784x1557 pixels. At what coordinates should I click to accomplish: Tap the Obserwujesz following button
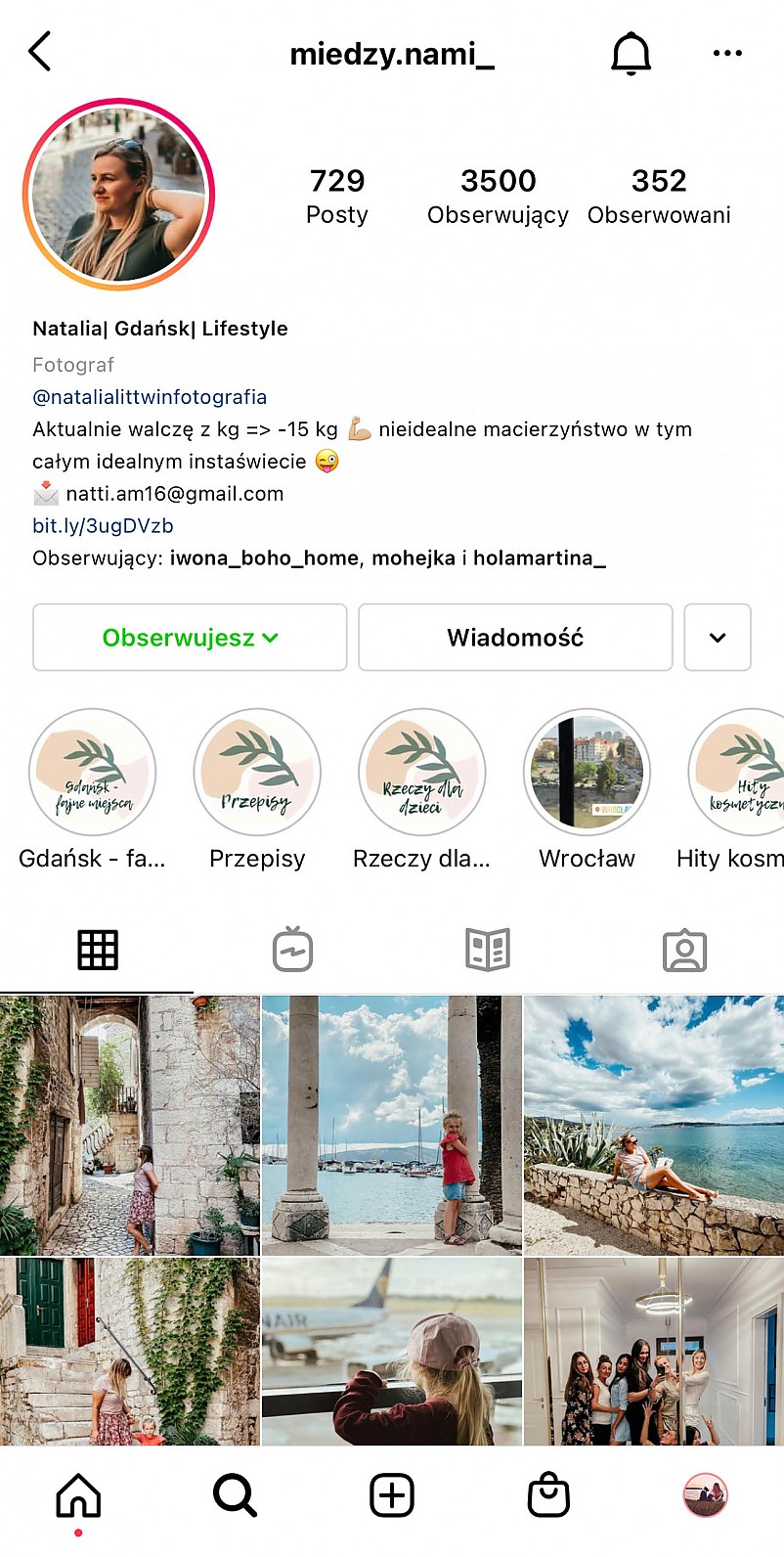pyautogui.click(x=190, y=638)
